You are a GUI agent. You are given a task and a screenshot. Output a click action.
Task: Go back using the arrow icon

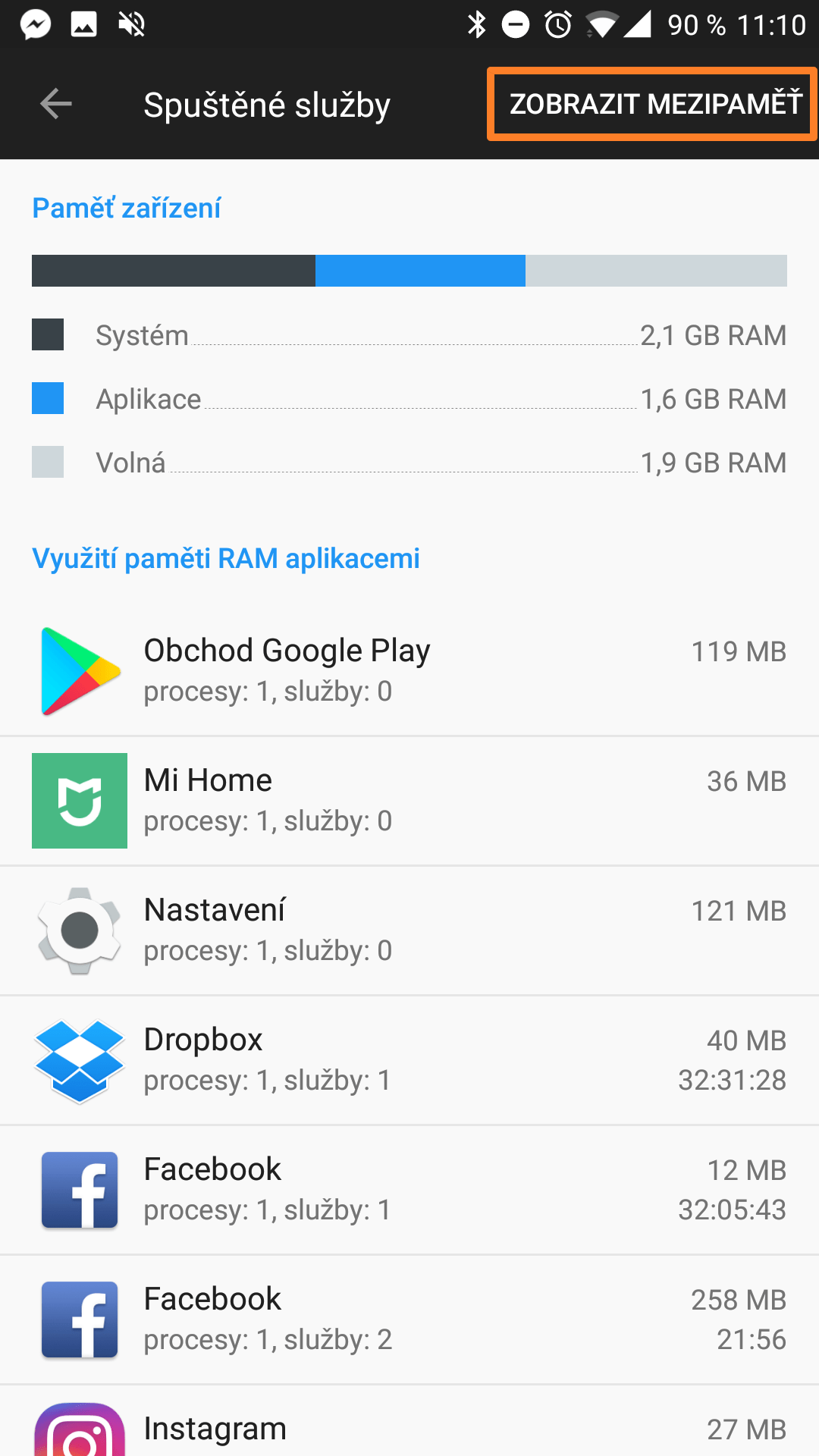(x=55, y=104)
